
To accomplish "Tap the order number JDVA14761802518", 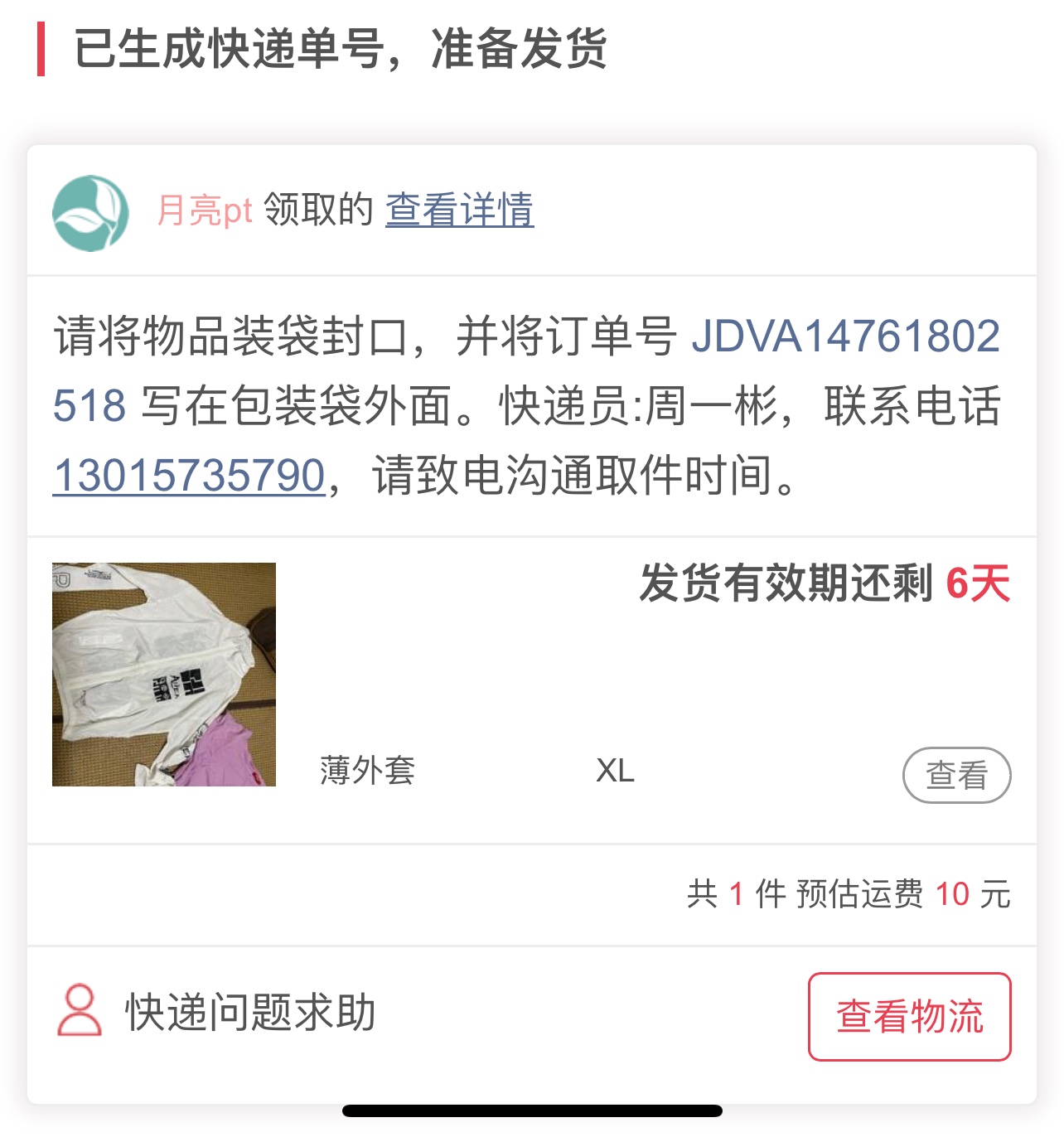I will 845,337.
